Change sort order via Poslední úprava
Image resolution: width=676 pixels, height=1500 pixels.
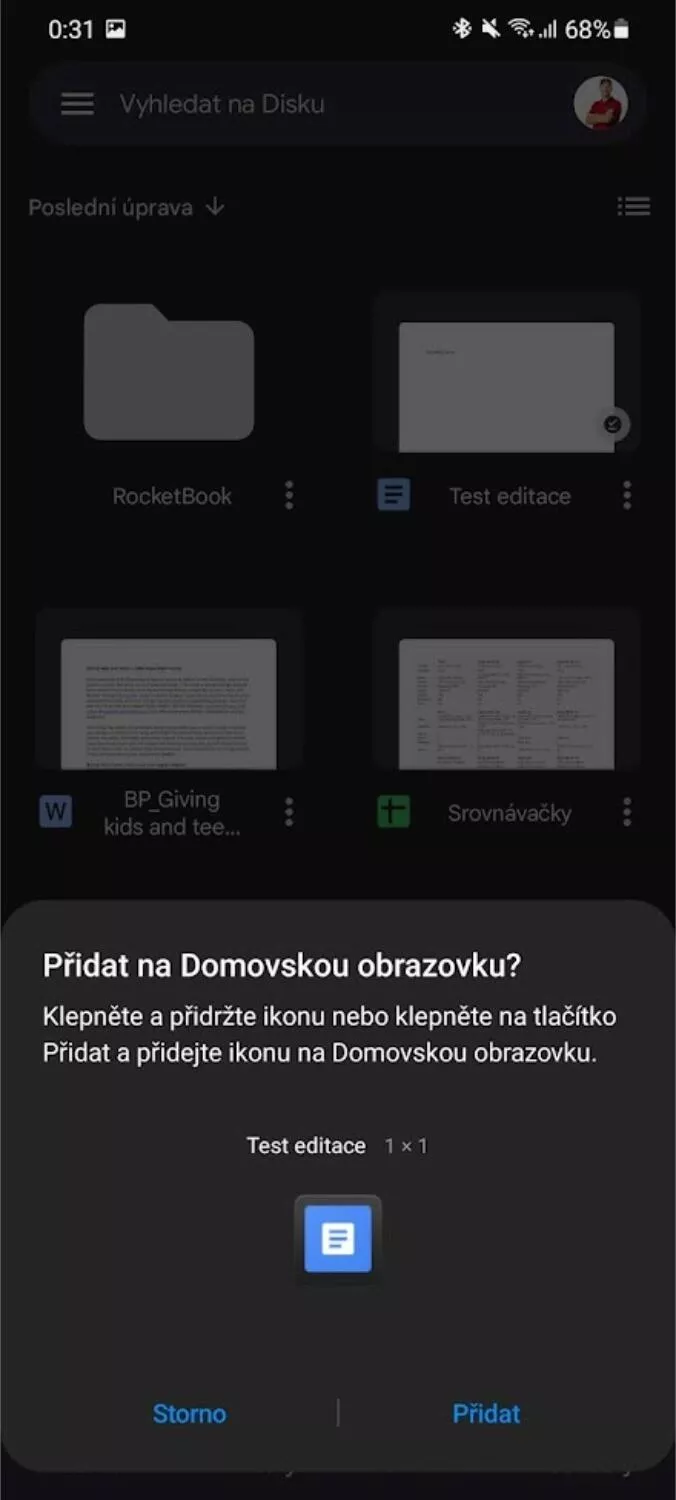pos(126,208)
